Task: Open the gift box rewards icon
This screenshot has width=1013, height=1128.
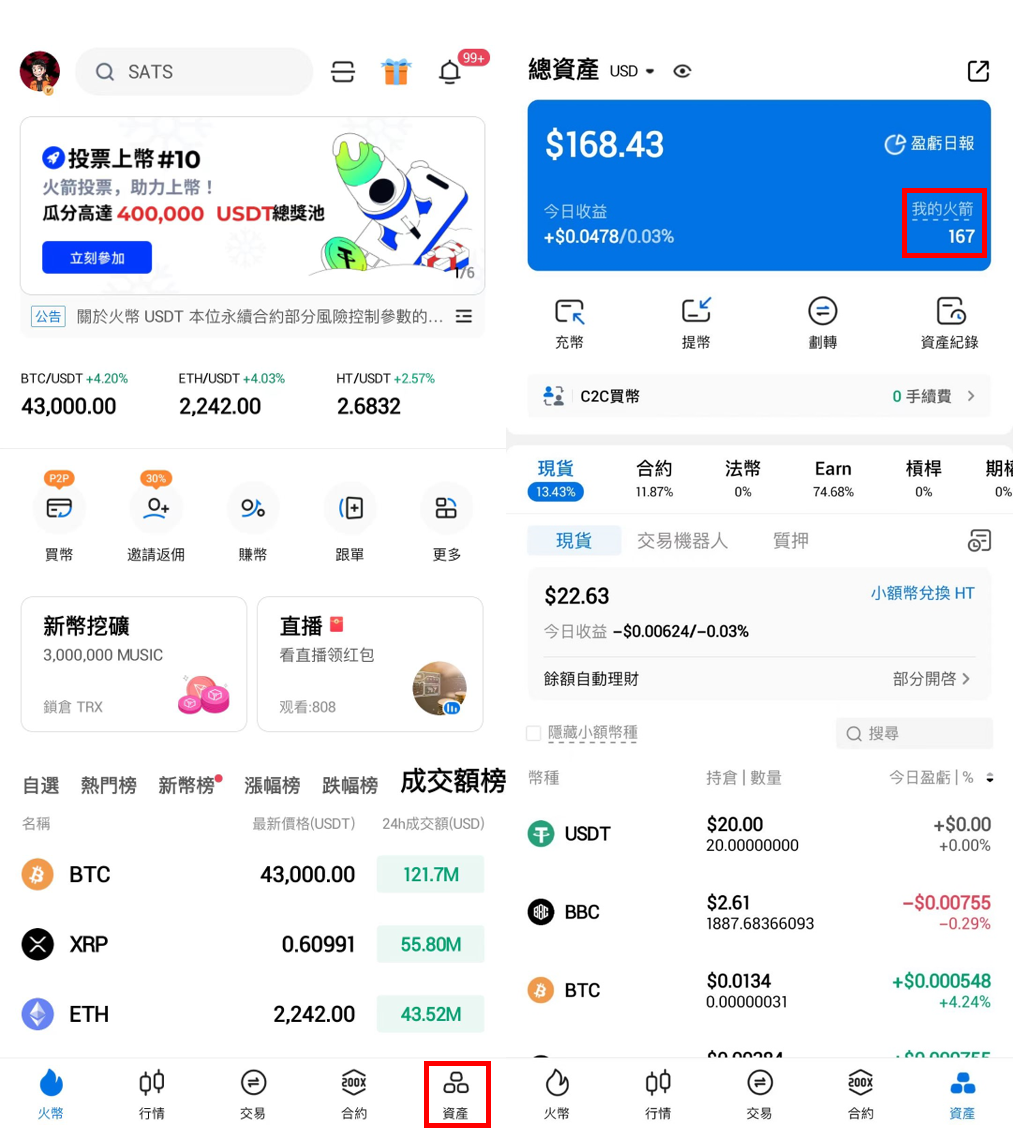Action: pyautogui.click(x=396, y=72)
